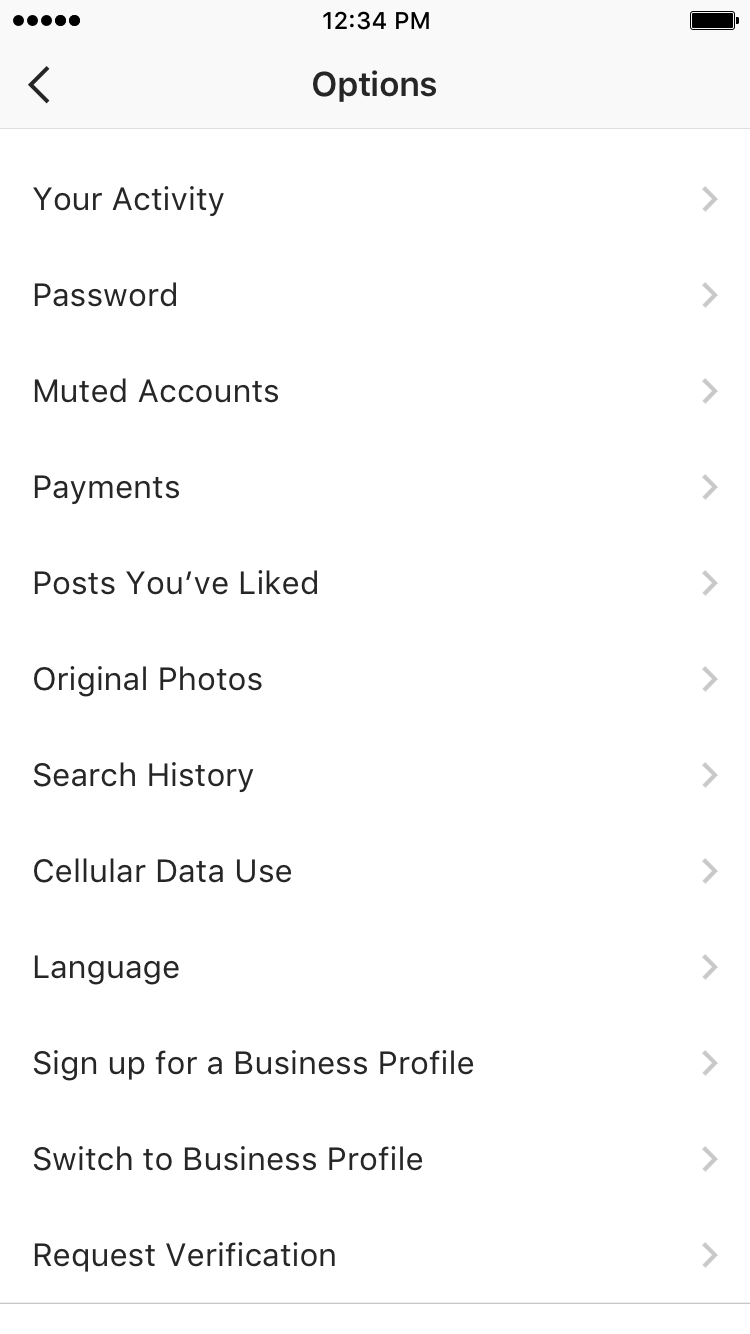
Task: Show Posts You've Liked
Action: 375,583
